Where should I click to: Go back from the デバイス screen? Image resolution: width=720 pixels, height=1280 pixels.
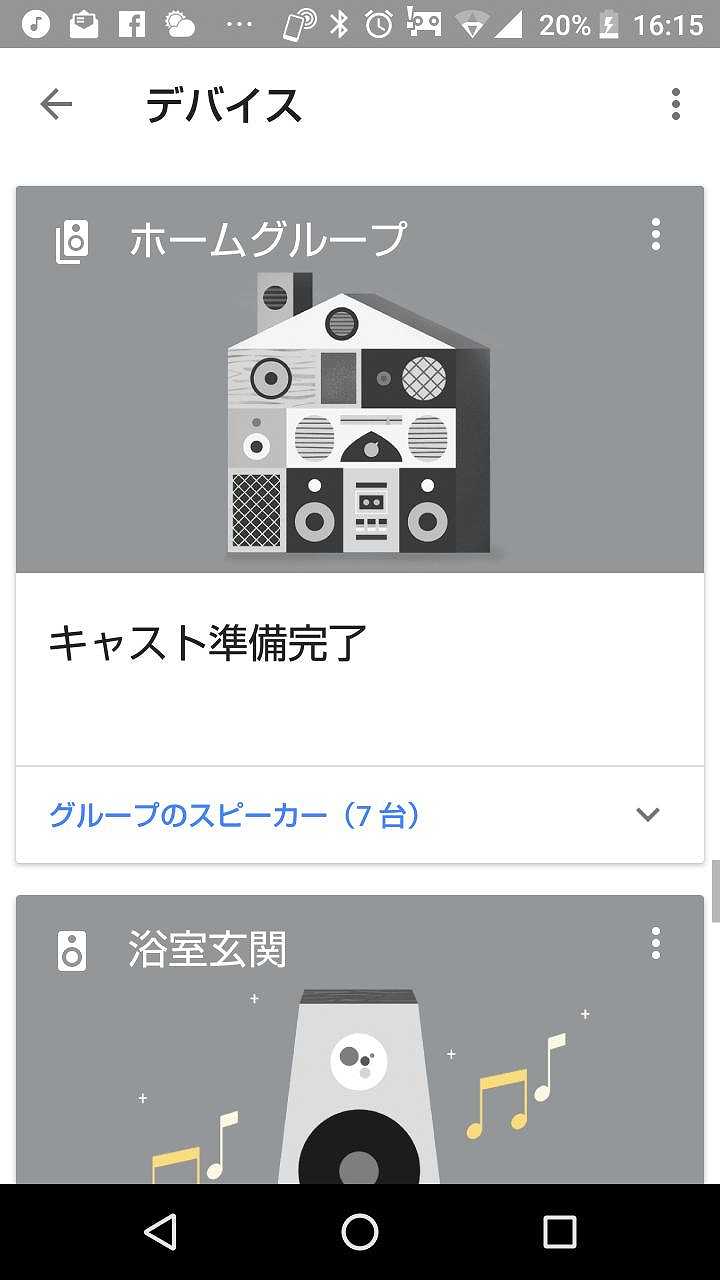pos(56,104)
